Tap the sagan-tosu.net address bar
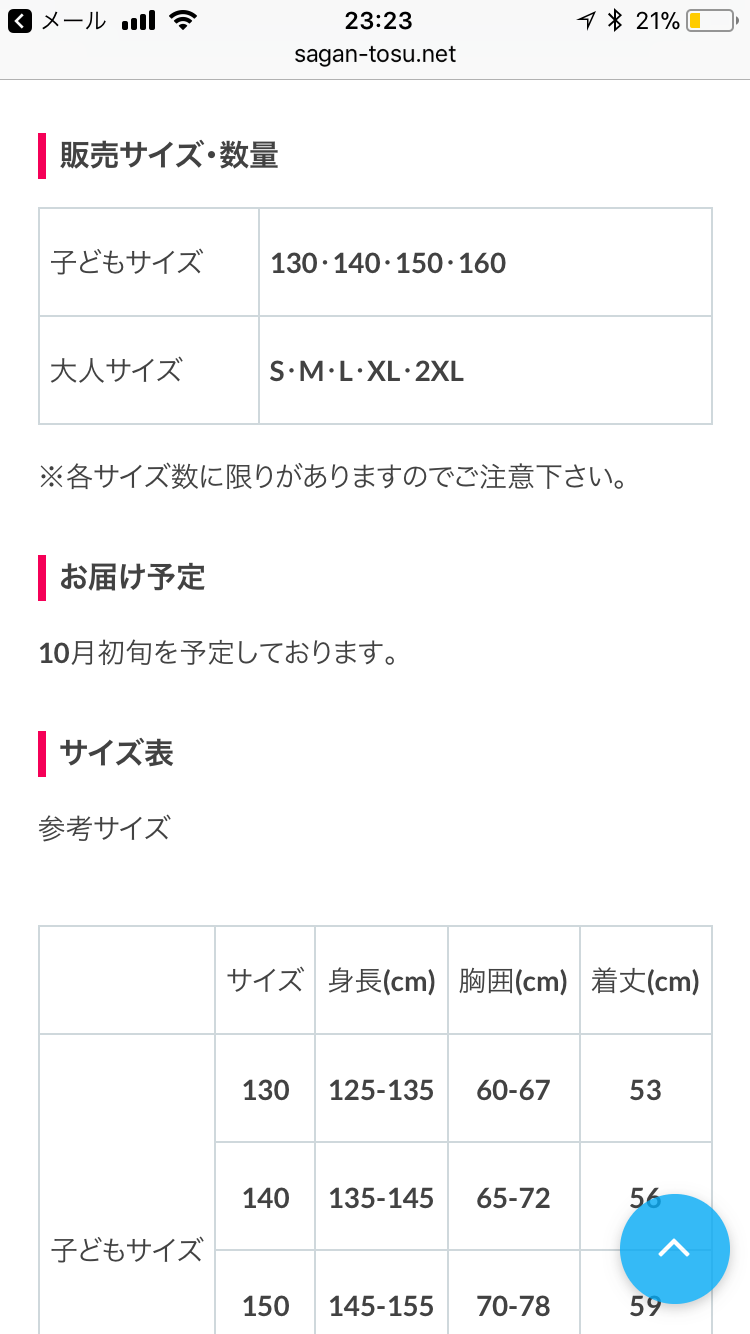The height and width of the screenshot is (1334, 750). 375,54
